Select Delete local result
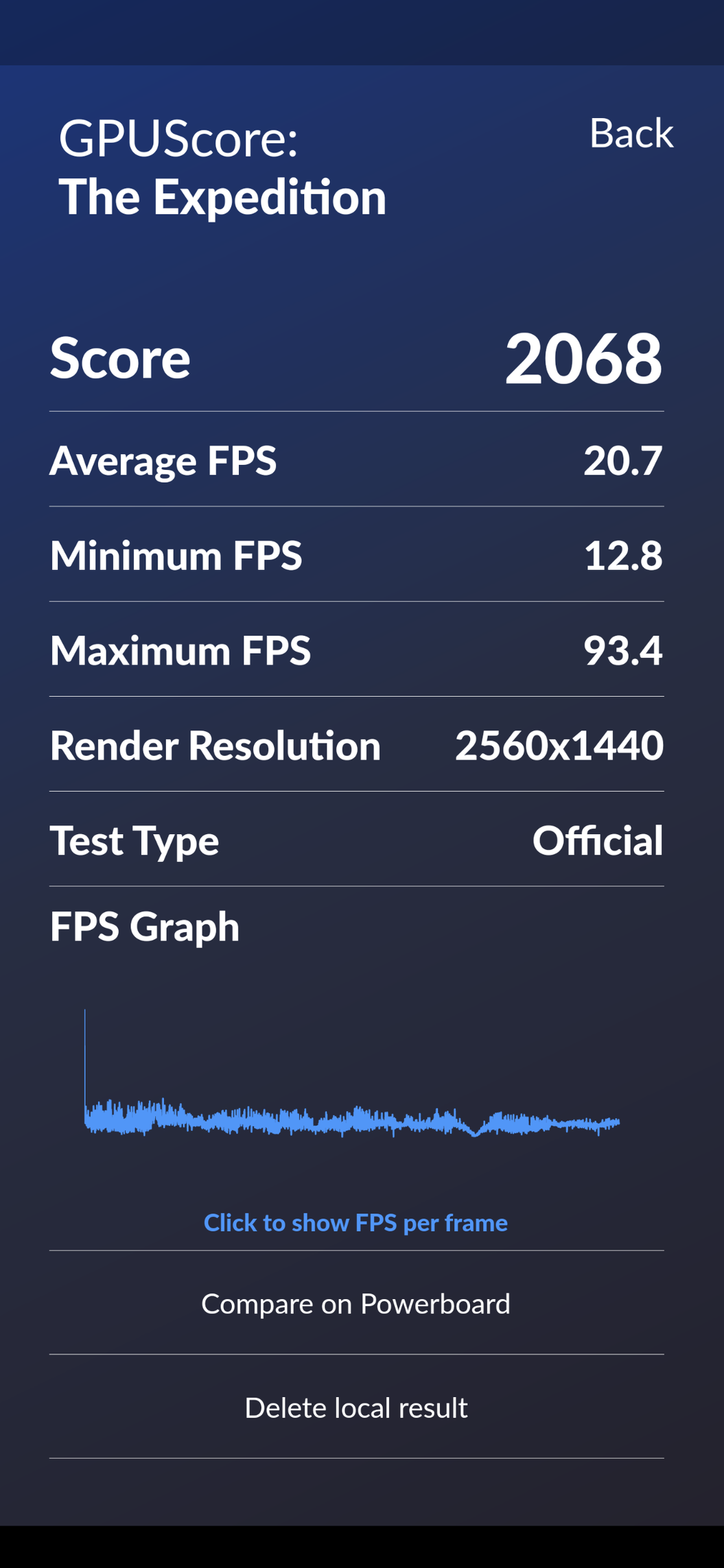Image resolution: width=724 pixels, height=1568 pixels. click(x=356, y=1407)
